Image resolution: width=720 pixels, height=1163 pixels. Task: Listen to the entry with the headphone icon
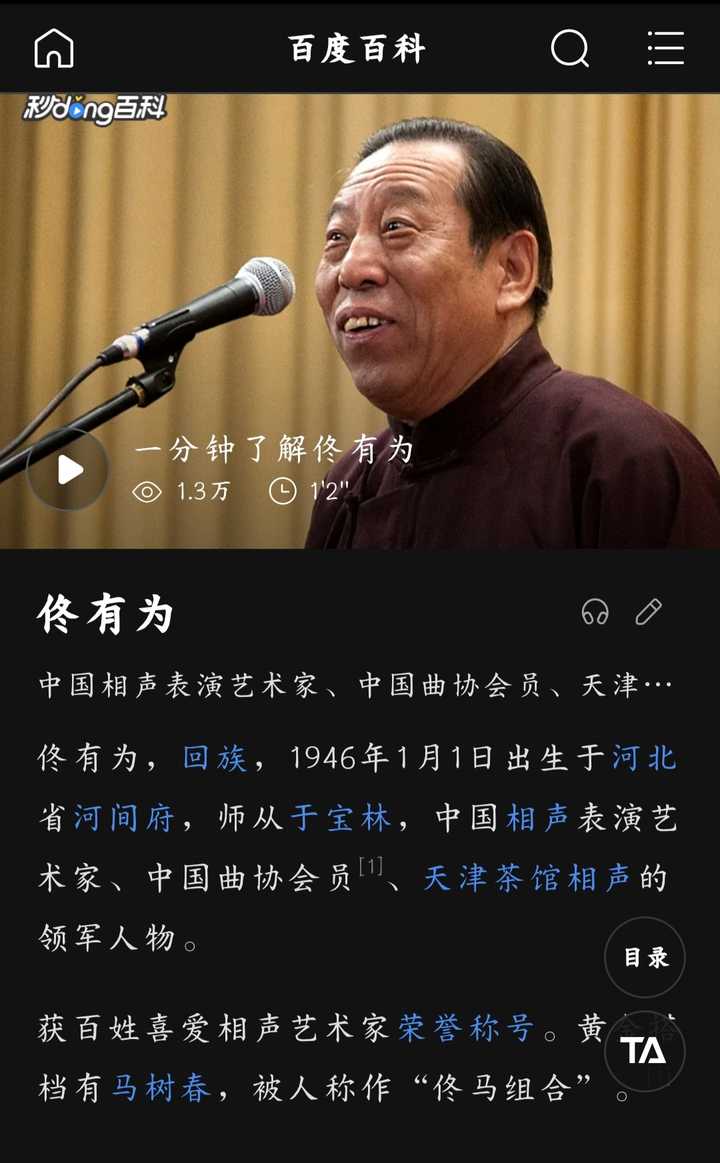(595, 612)
